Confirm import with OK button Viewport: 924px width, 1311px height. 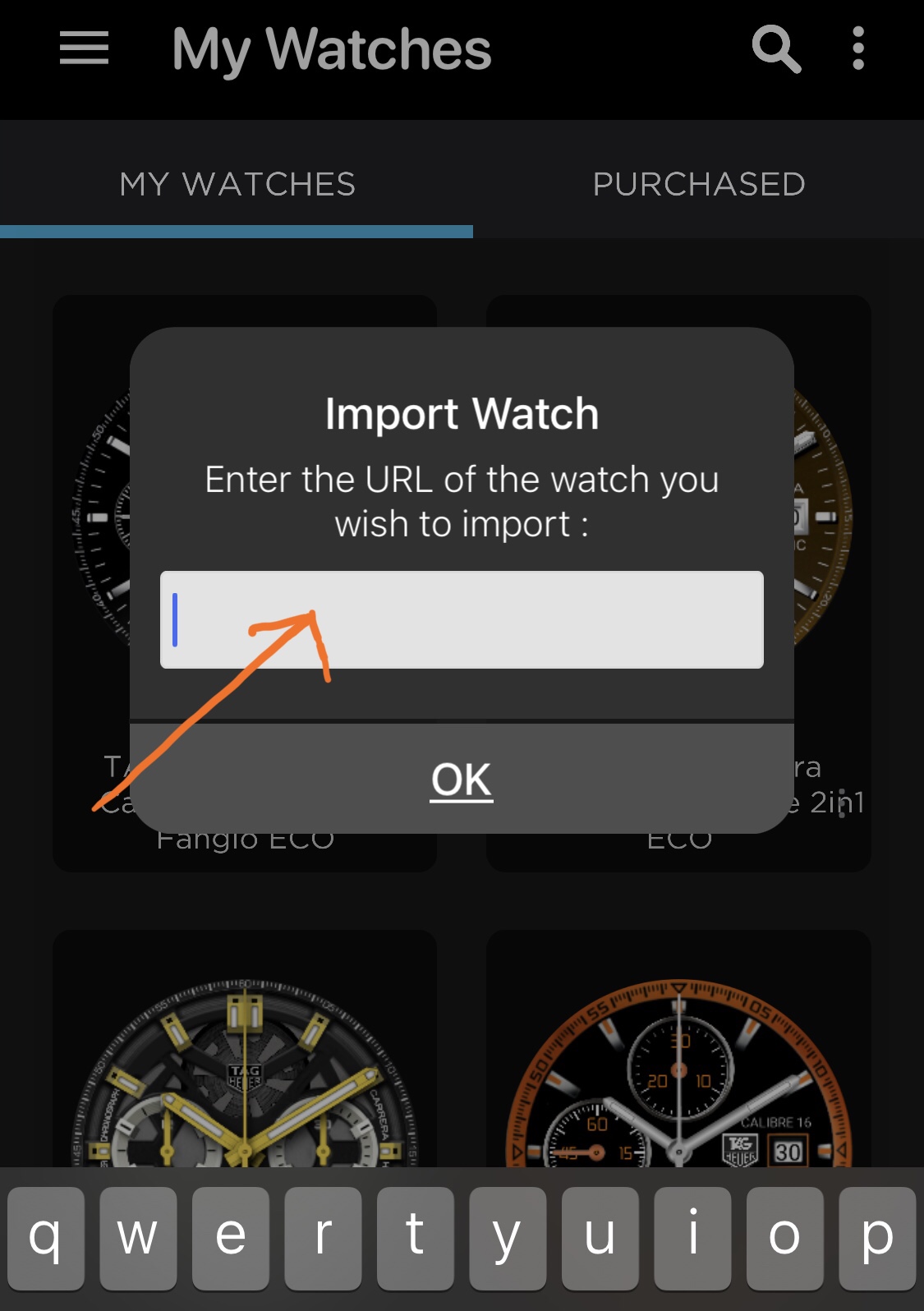coord(462,779)
